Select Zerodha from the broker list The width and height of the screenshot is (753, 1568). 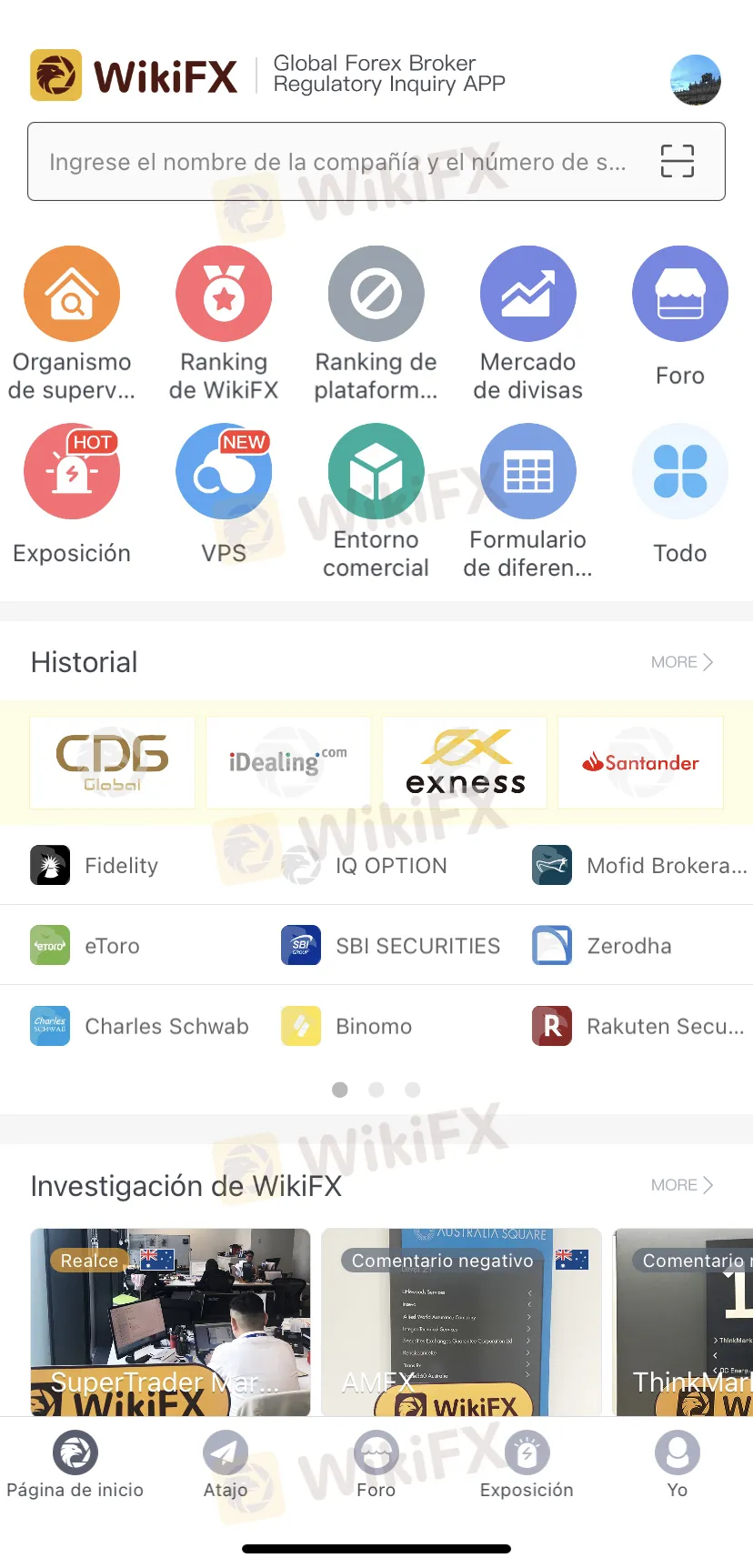coord(602,946)
